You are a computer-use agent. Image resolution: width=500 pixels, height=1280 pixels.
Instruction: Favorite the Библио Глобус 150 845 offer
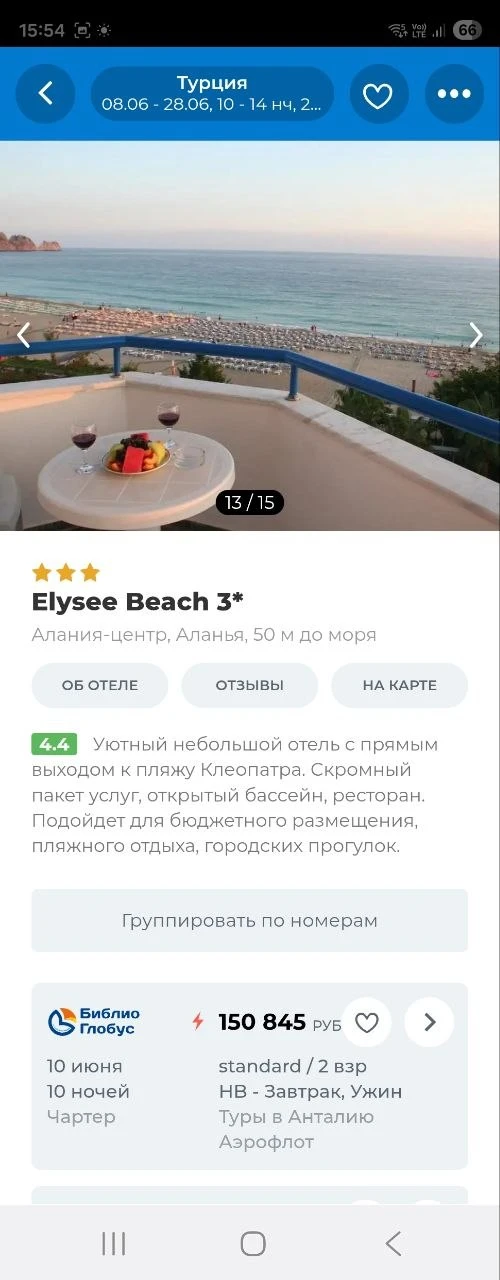click(367, 1022)
